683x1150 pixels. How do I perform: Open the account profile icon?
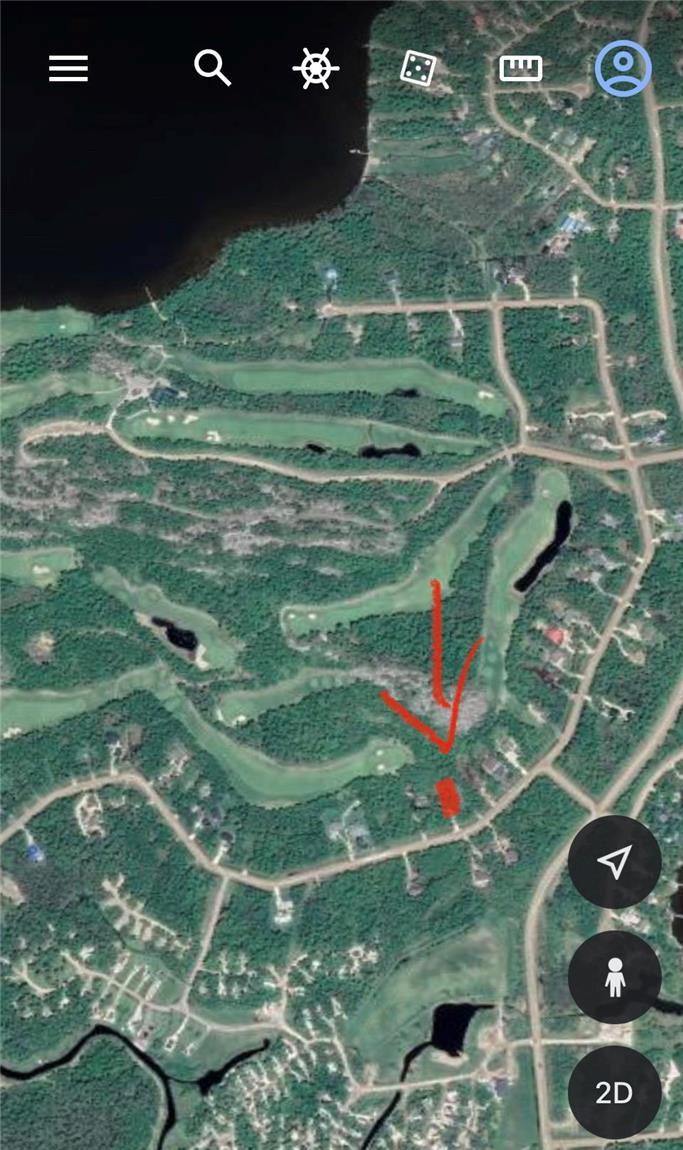tap(623, 68)
